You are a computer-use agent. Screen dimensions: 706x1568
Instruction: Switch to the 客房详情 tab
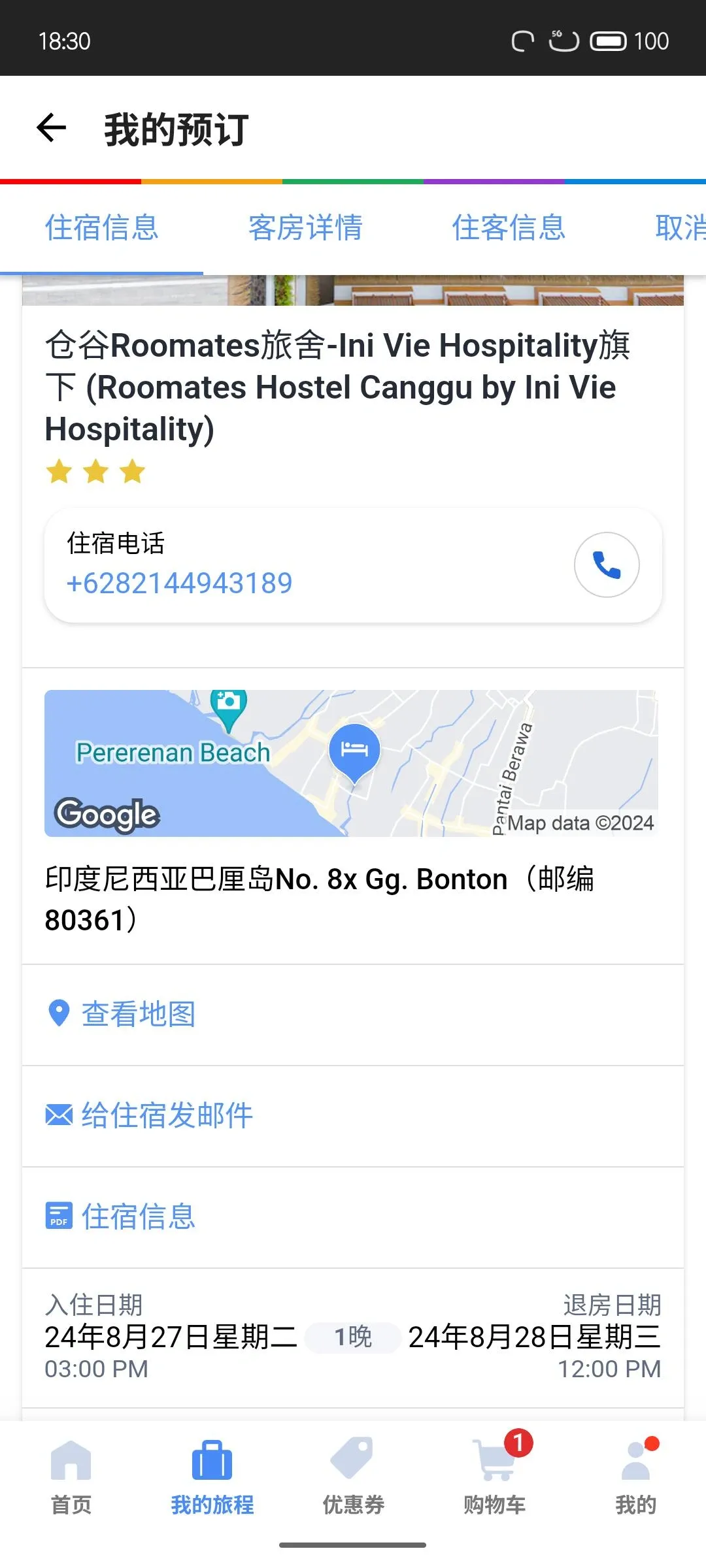coord(305,228)
